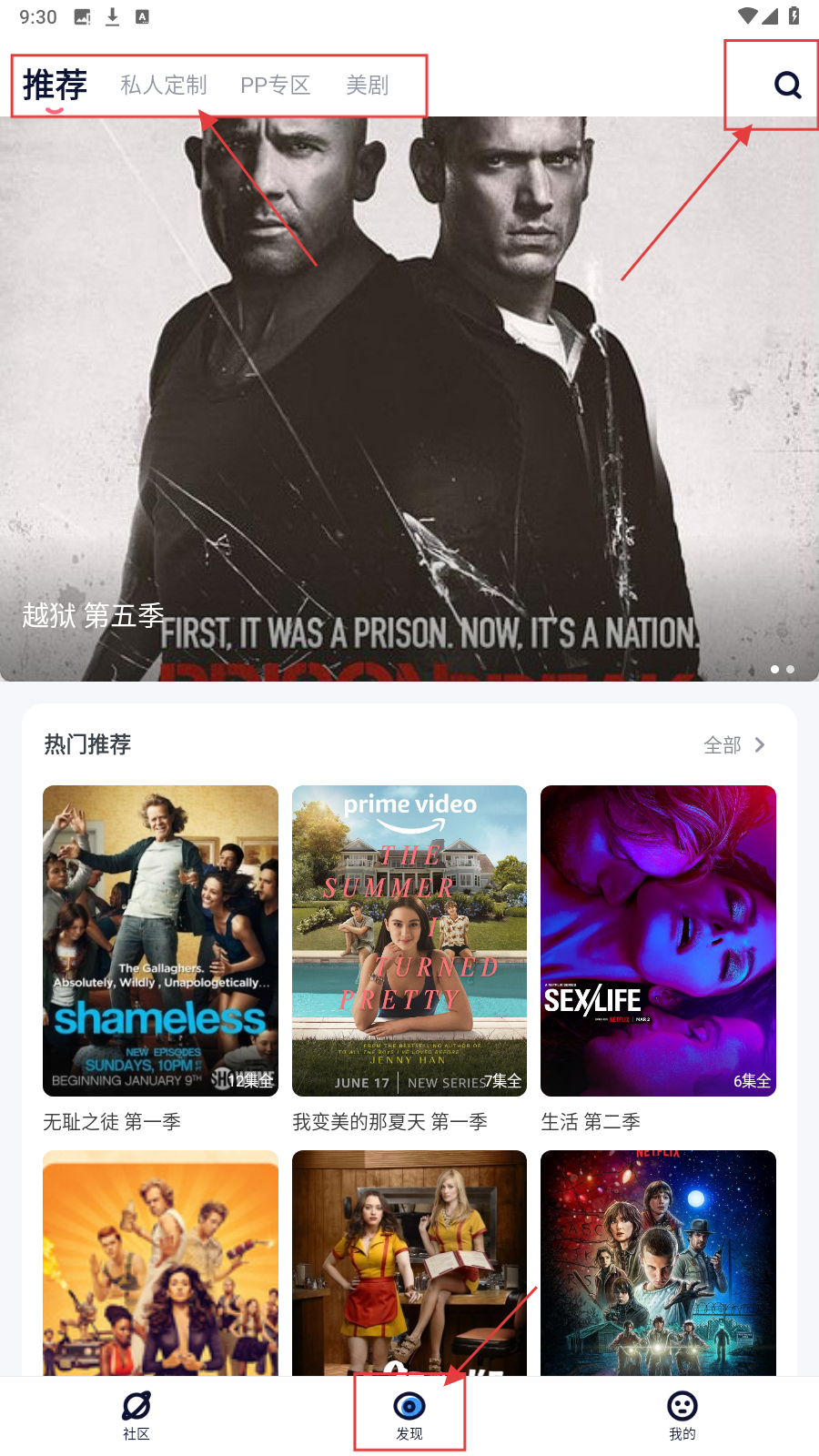
Task: Select the 美剧 tab
Action: coord(367,86)
